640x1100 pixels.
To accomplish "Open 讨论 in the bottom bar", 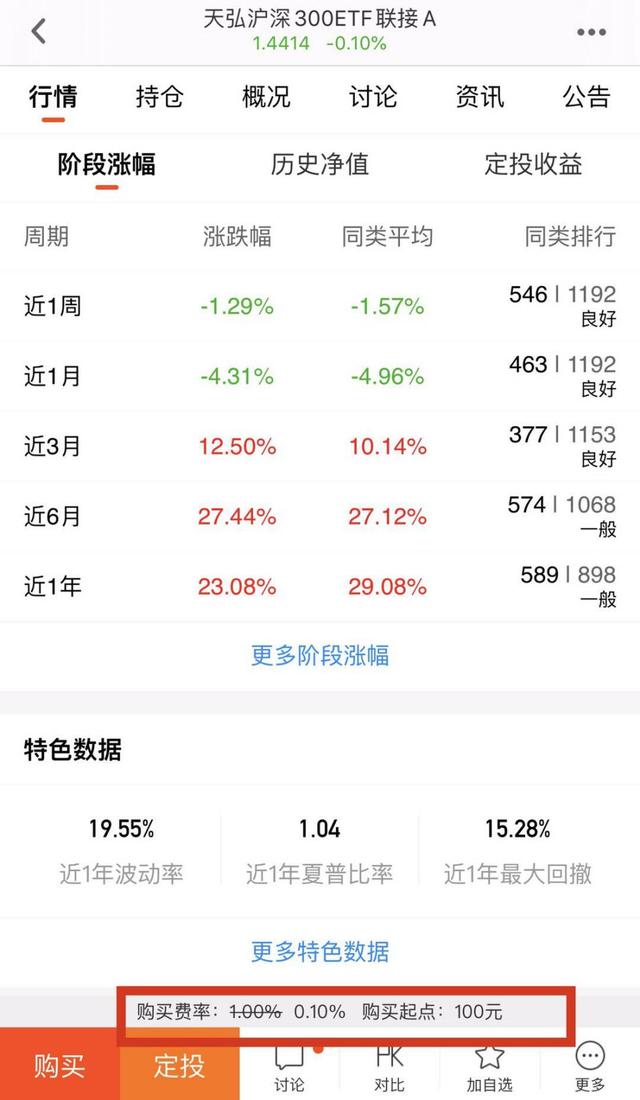I will point(289,1068).
